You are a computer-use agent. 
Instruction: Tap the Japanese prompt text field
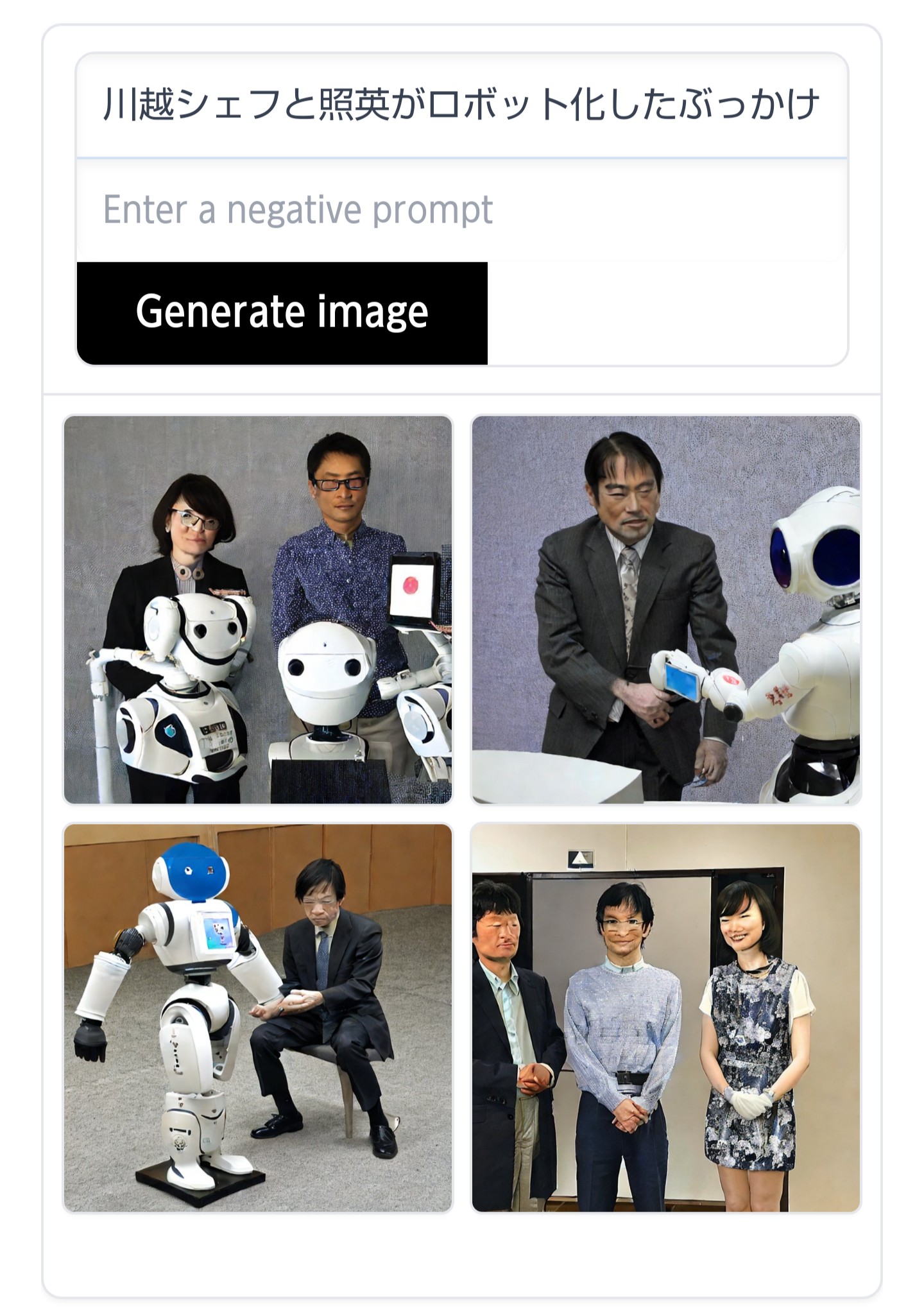[x=461, y=105]
